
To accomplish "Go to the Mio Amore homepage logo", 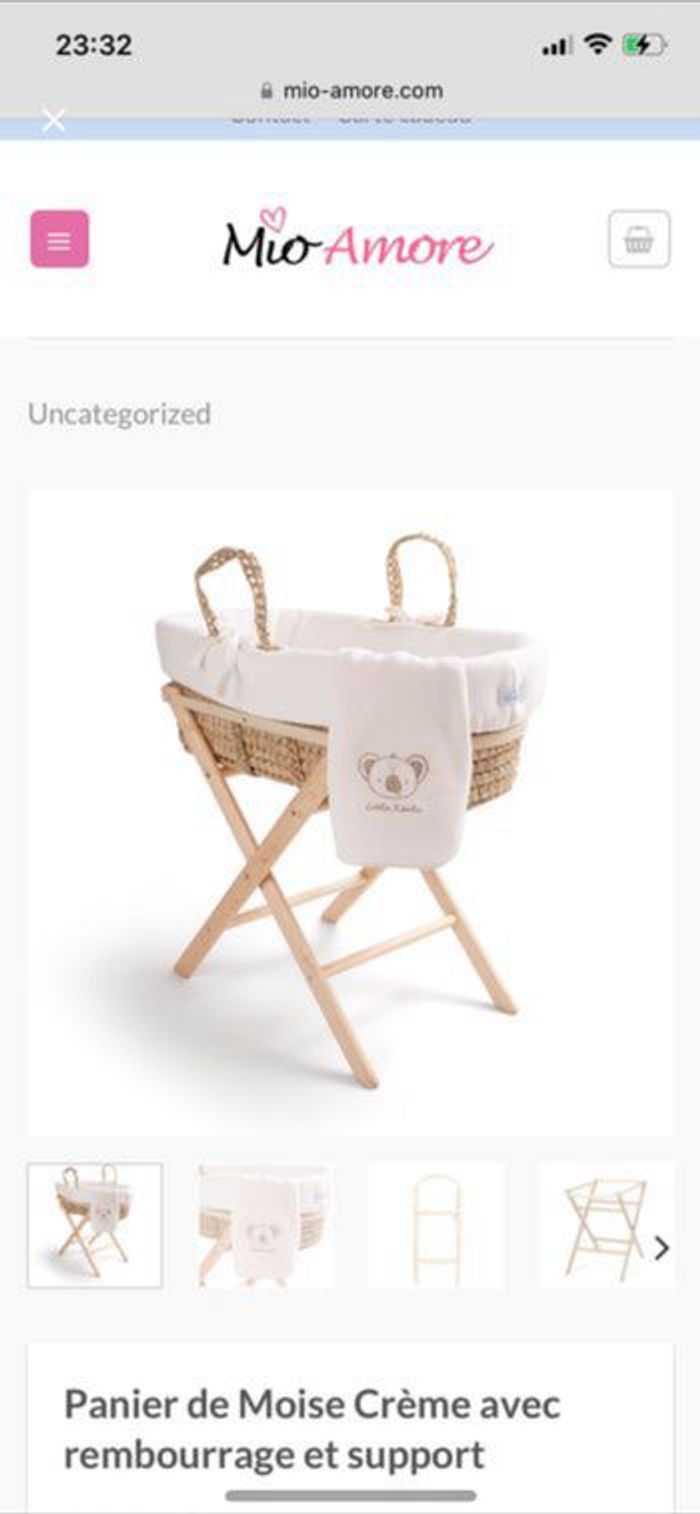I will (357, 241).
